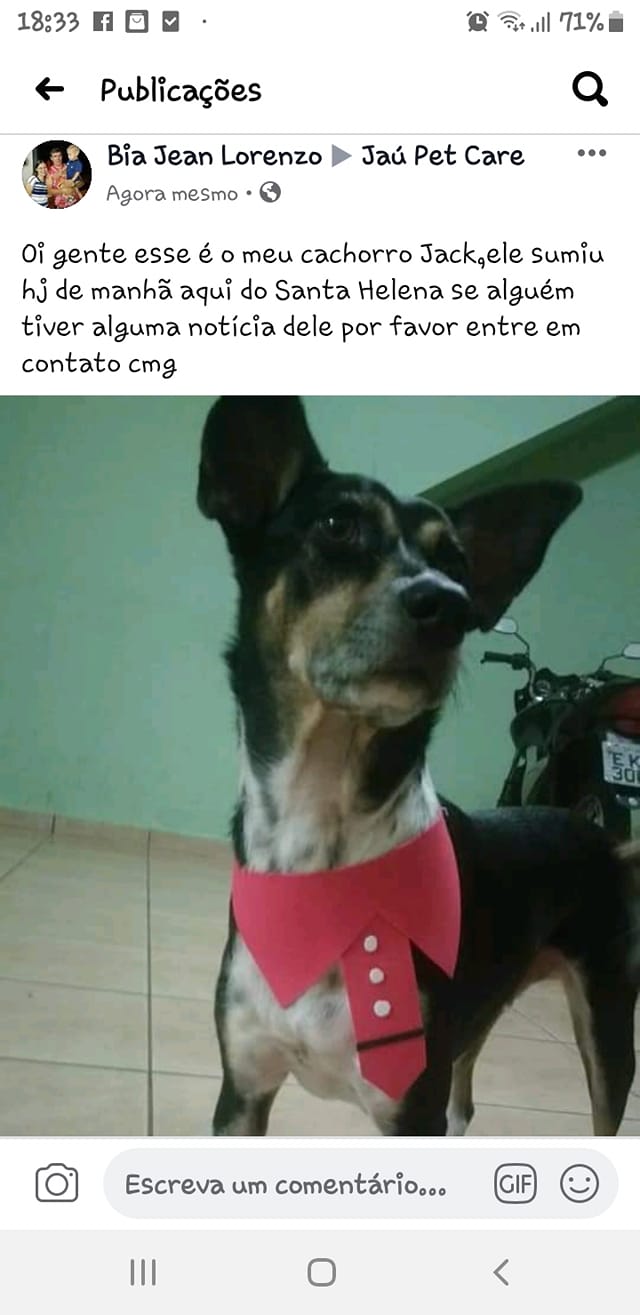Open Bia Jean Lorenzo's profile name
Viewport: 640px width, 1315px height.
click(x=214, y=156)
